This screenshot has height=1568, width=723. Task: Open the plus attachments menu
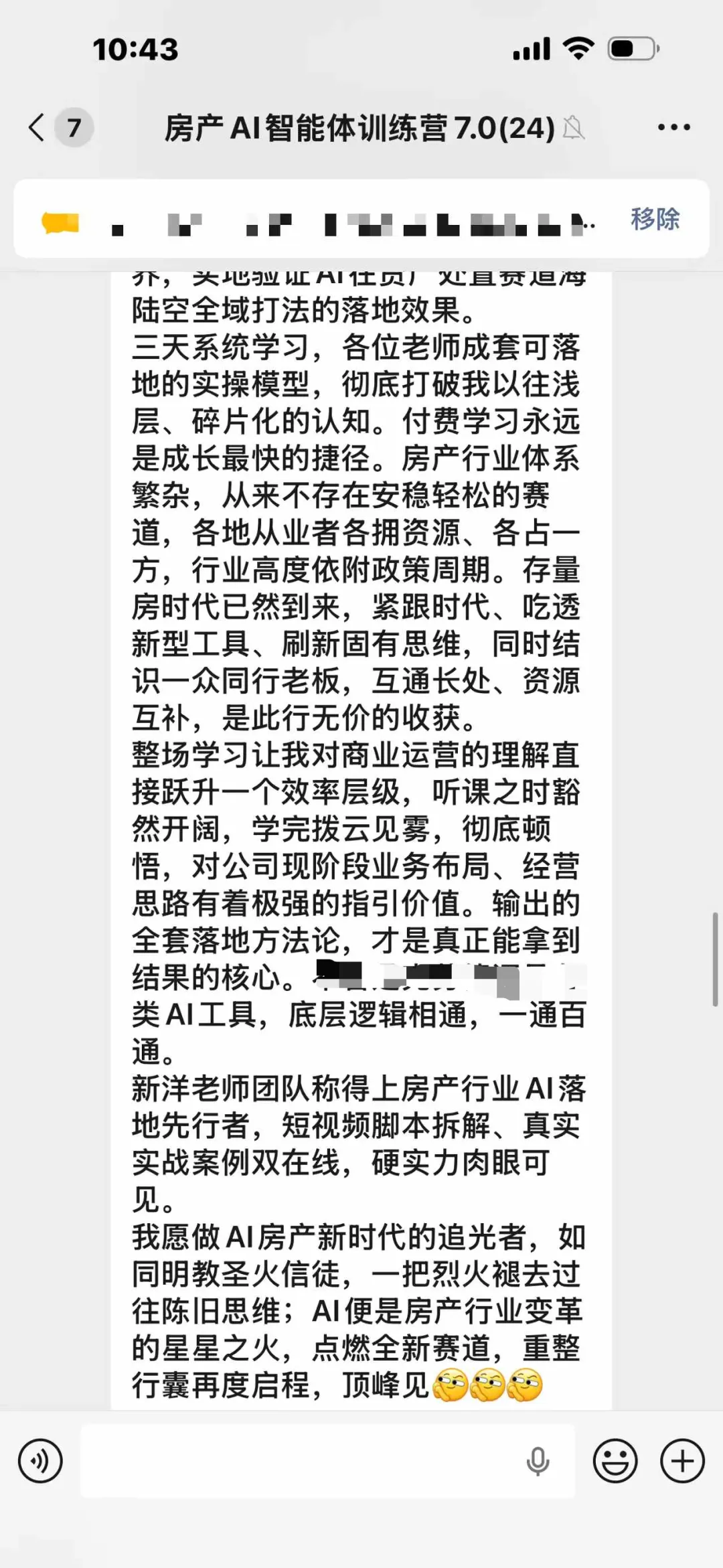[682, 1460]
